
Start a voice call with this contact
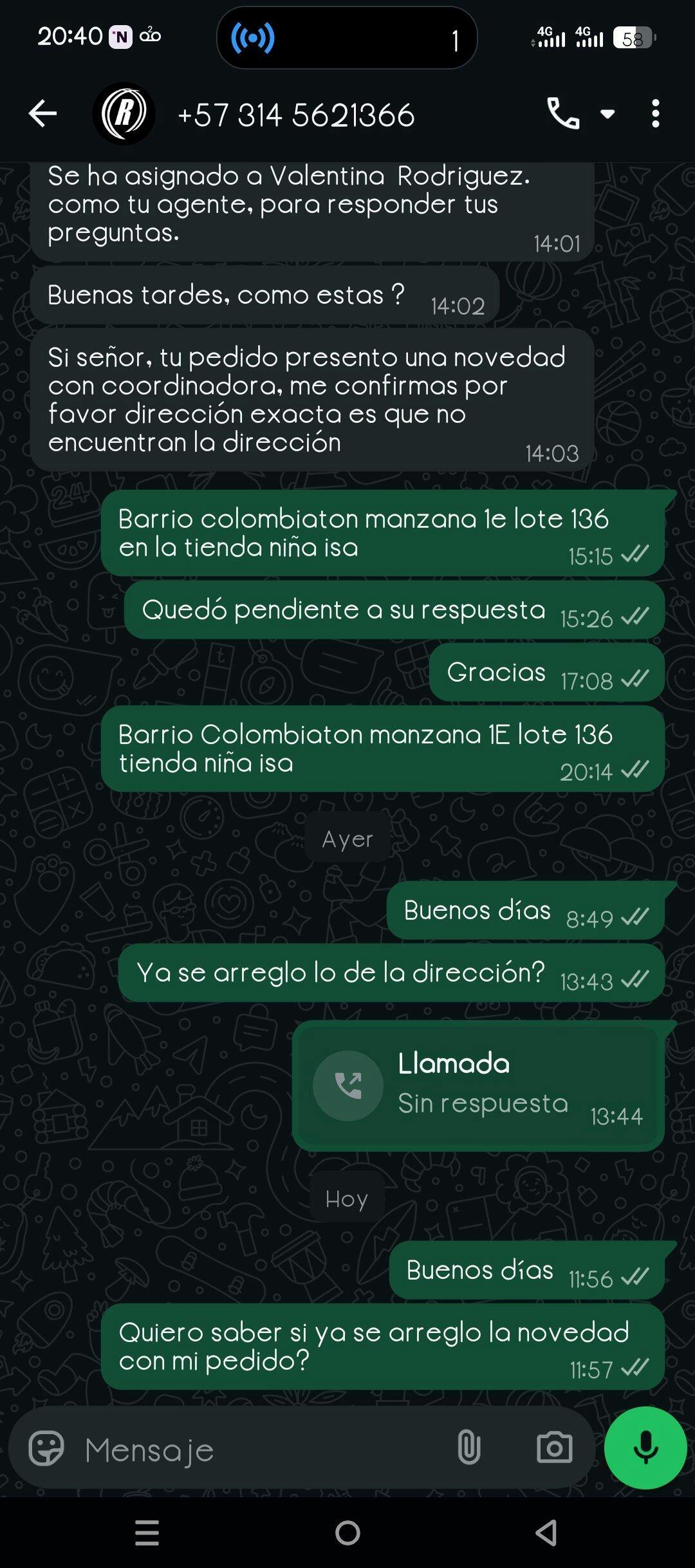562,114
